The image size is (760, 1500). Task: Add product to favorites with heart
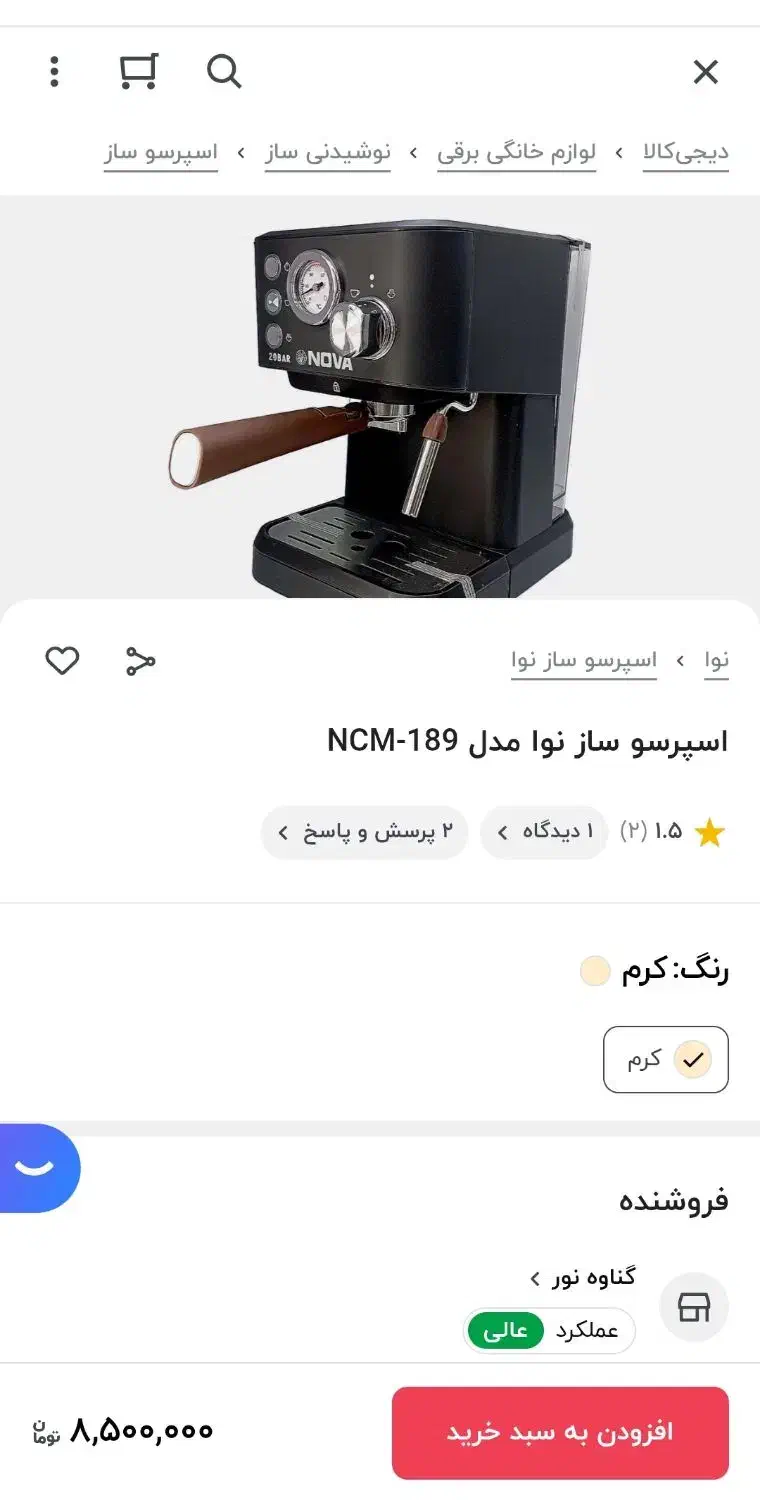coord(62,661)
